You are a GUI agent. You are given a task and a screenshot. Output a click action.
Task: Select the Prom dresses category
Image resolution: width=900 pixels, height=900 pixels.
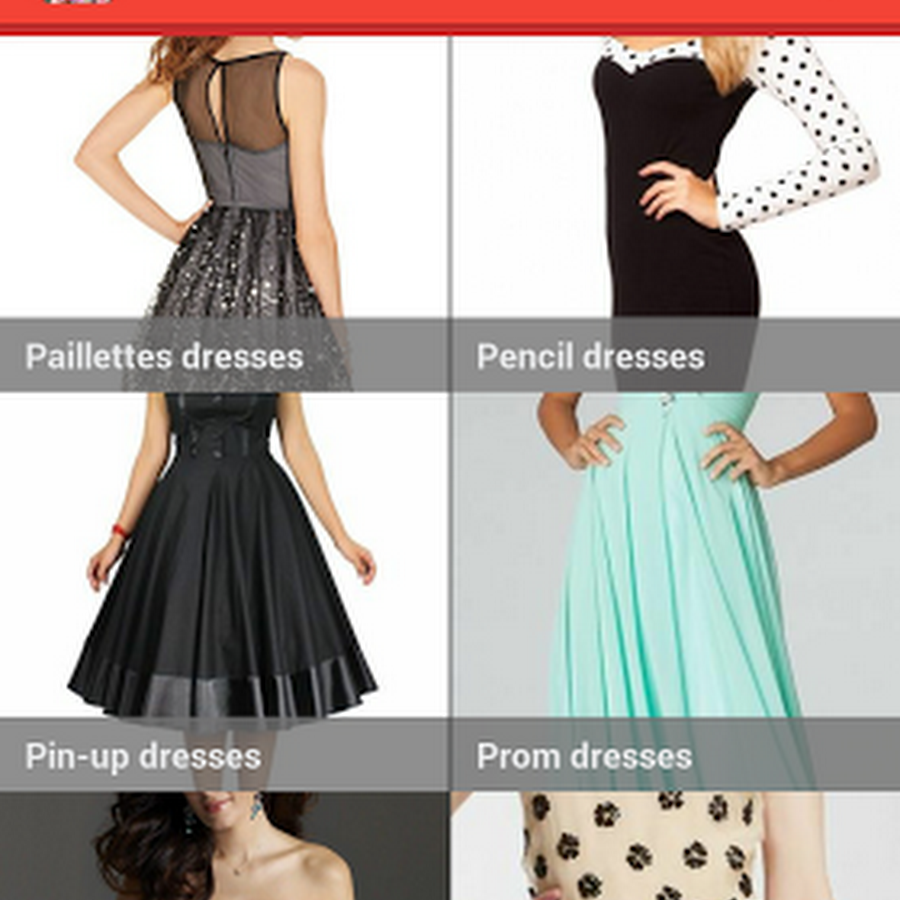tap(676, 590)
